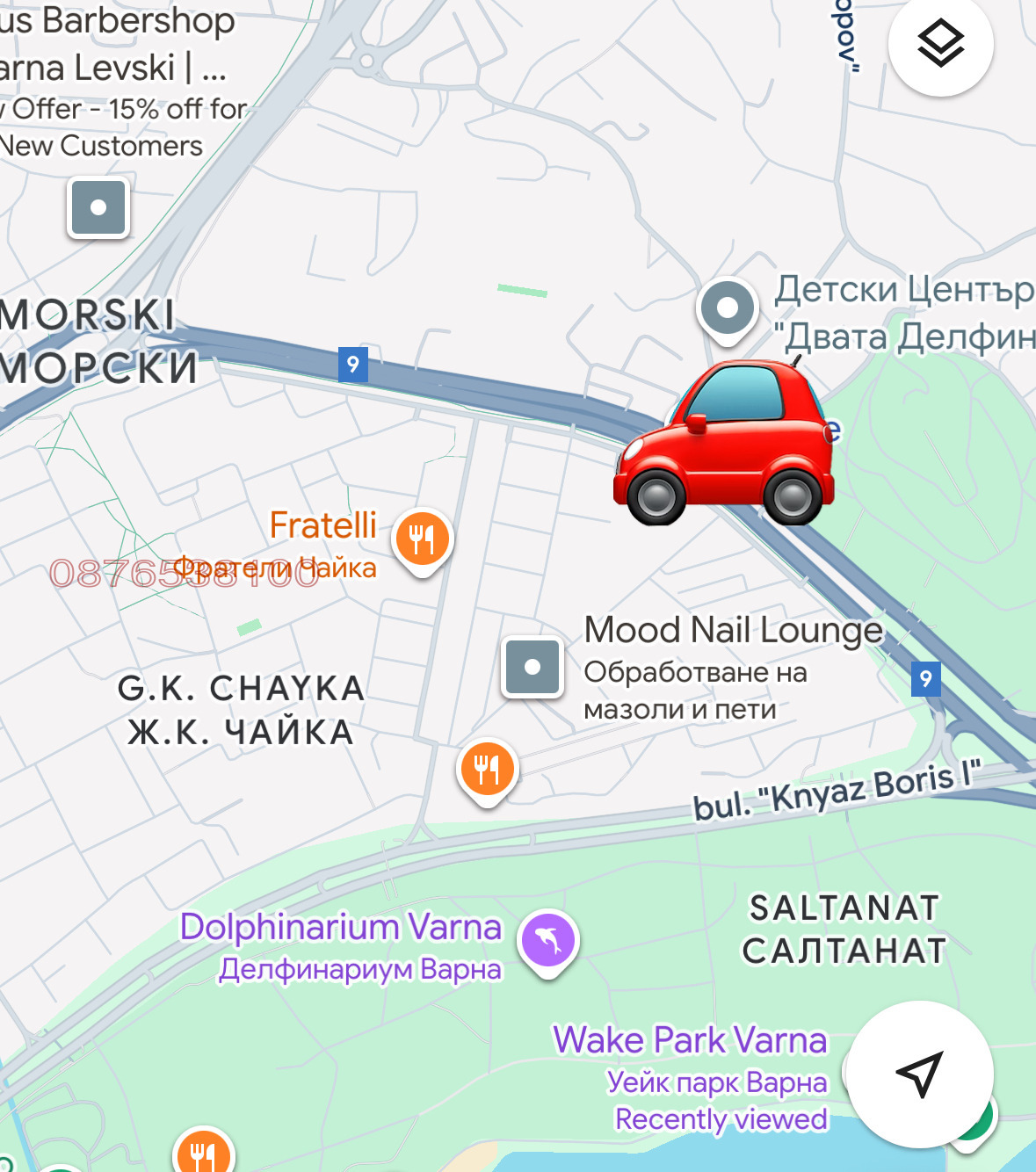Select the barbershop square marker
Screen dimensions: 1036x1172
(x=98, y=208)
